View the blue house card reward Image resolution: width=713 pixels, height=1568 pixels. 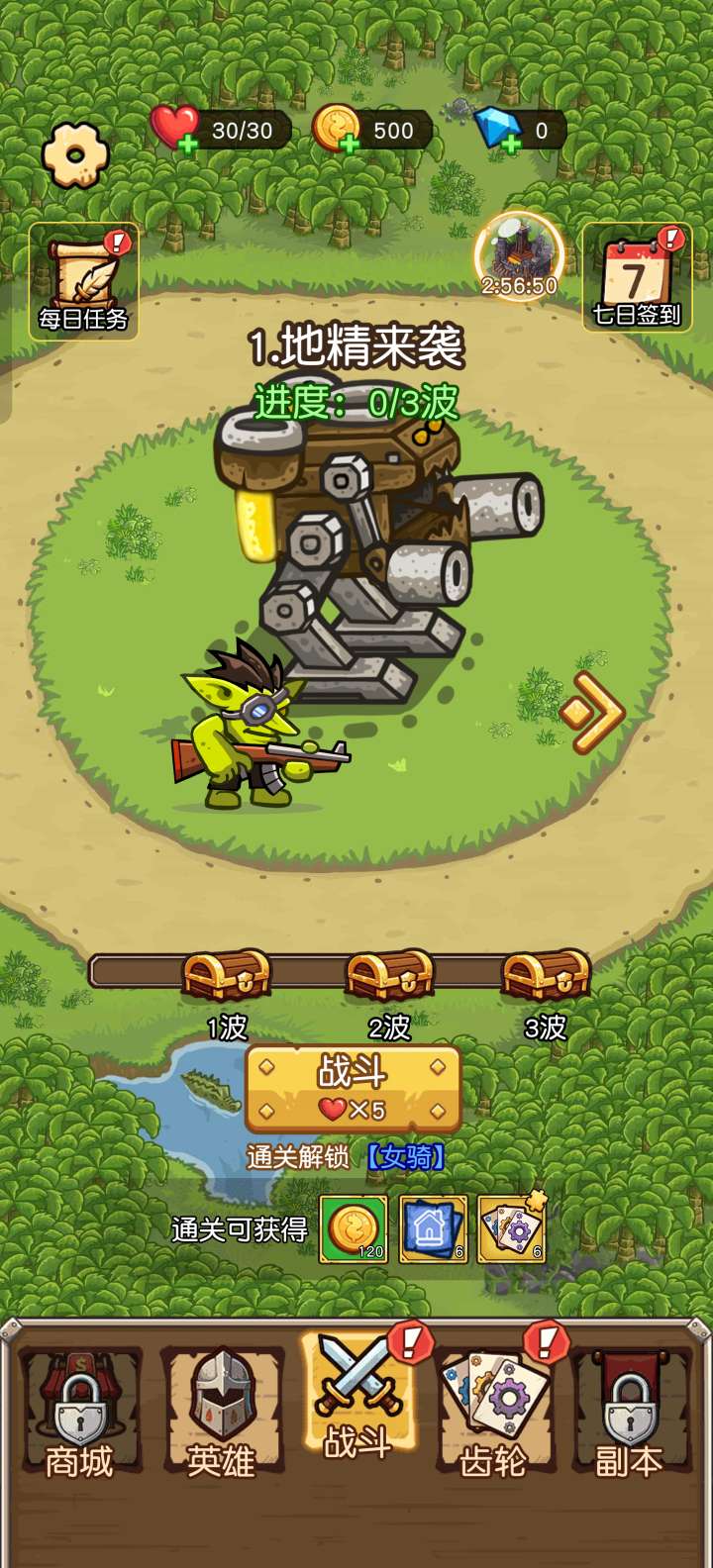(433, 1229)
